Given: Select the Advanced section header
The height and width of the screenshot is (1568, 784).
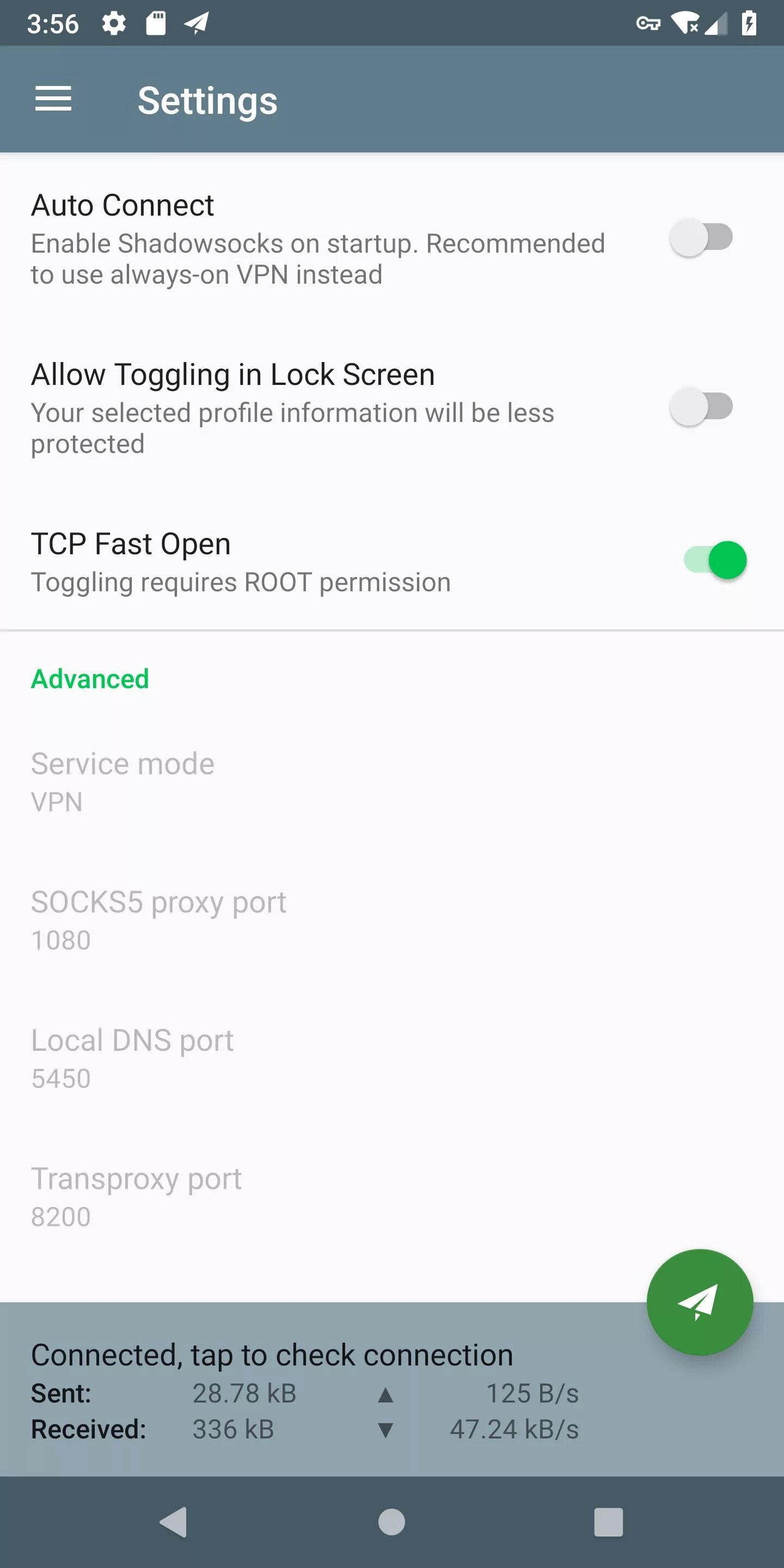Looking at the screenshot, I should pos(89,679).
